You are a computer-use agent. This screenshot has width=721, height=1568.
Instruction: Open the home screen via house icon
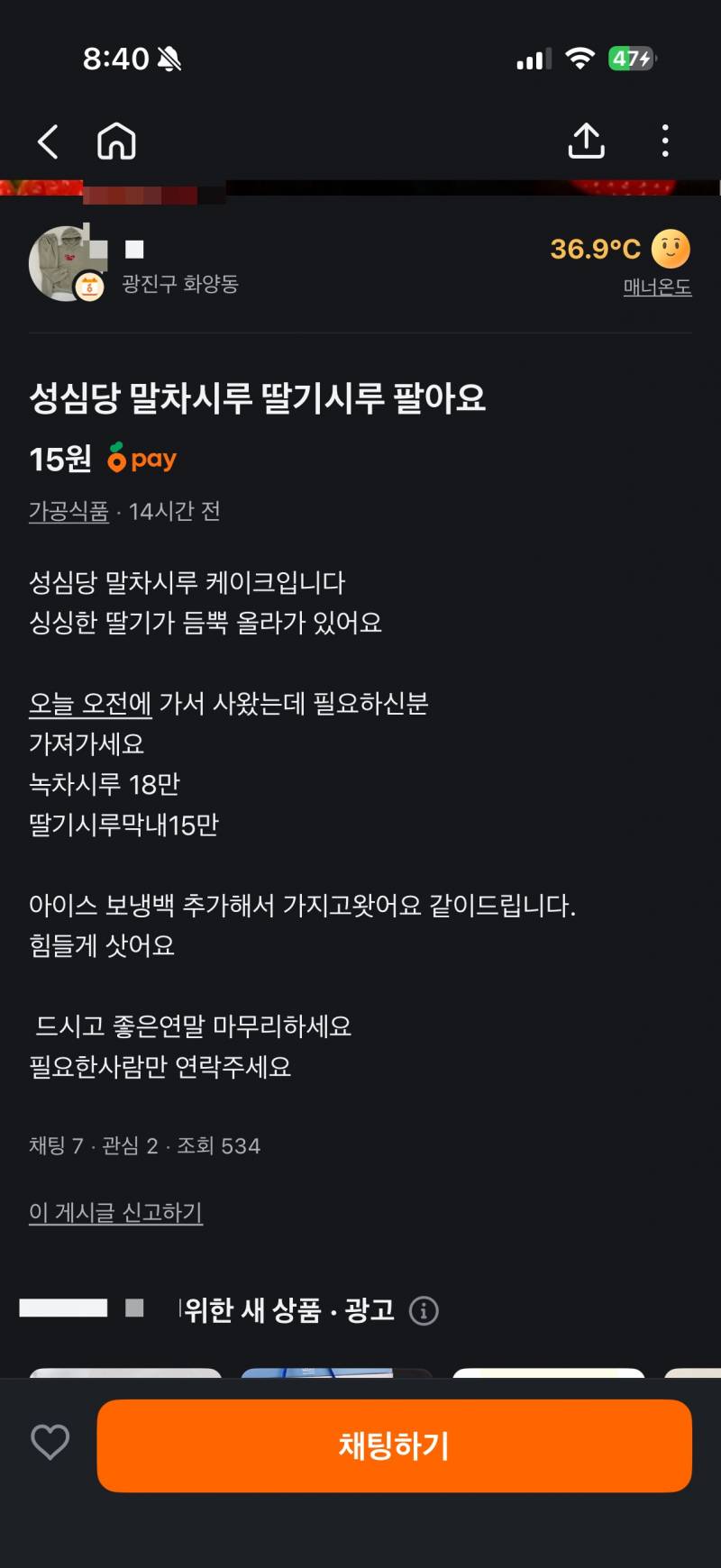pos(115,141)
